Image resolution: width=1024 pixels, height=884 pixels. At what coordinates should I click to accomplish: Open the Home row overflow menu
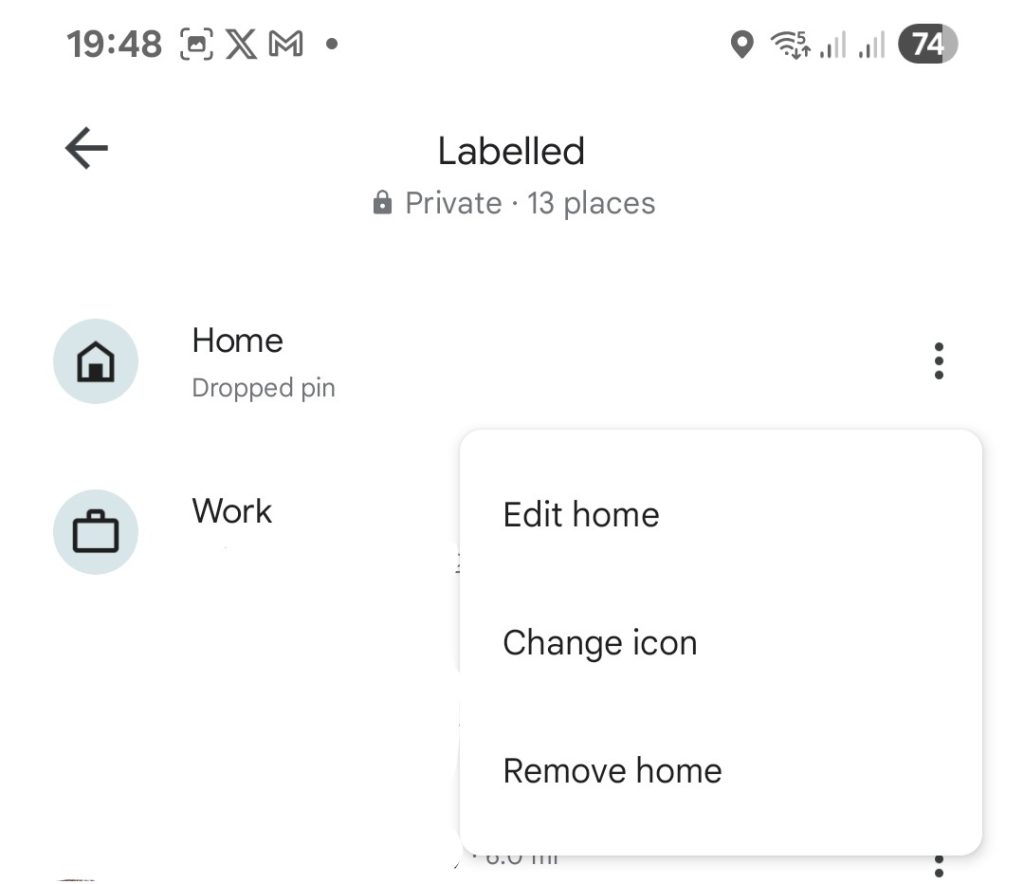coord(938,361)
